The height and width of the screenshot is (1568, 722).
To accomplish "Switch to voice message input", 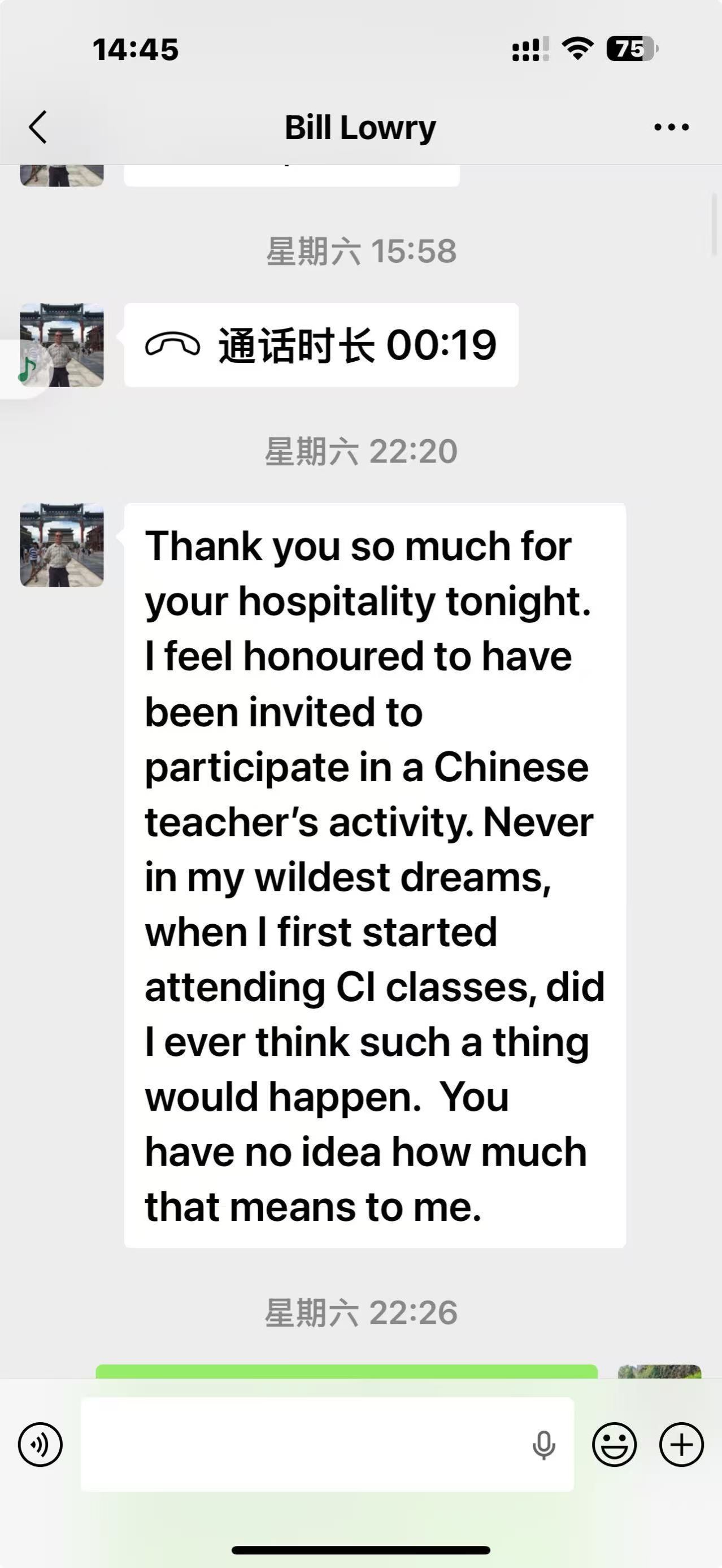I will tap(40, 1444).
